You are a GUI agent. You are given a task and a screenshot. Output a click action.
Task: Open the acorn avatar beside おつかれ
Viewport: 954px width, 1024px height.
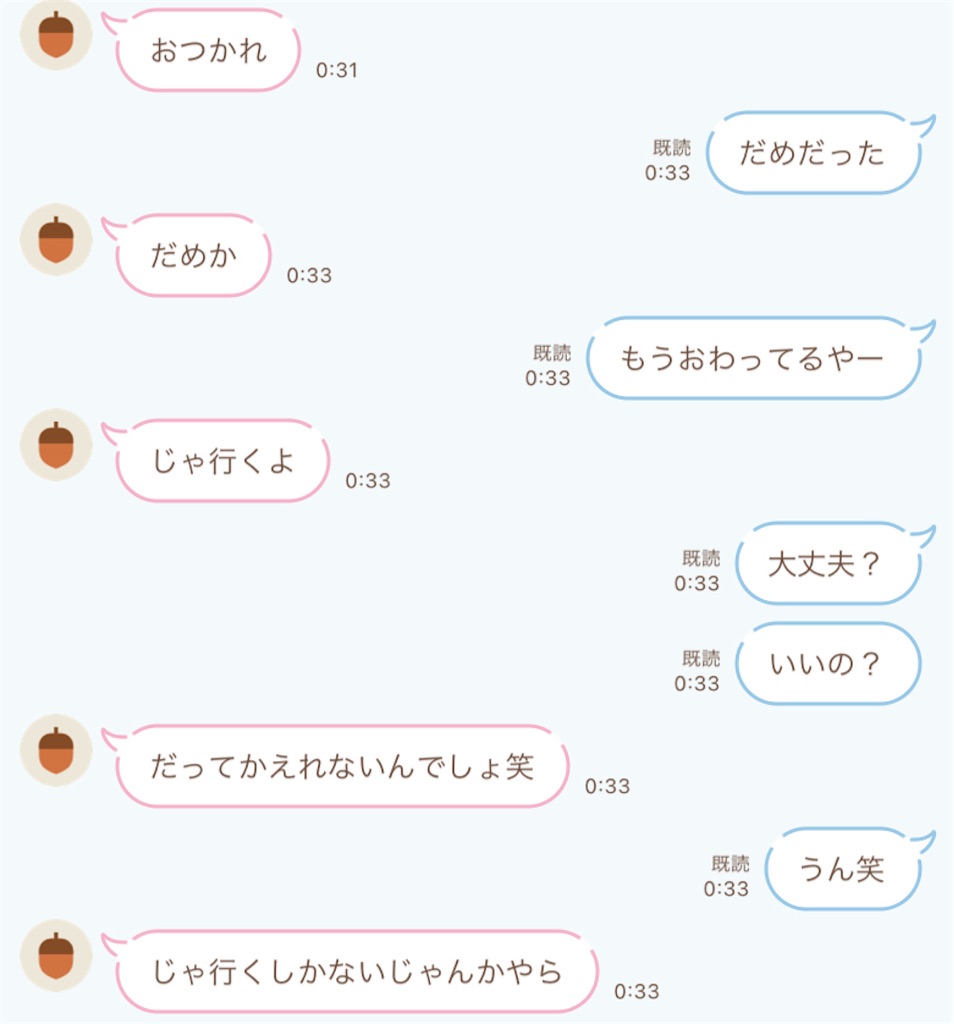click(x=56, y=35)
